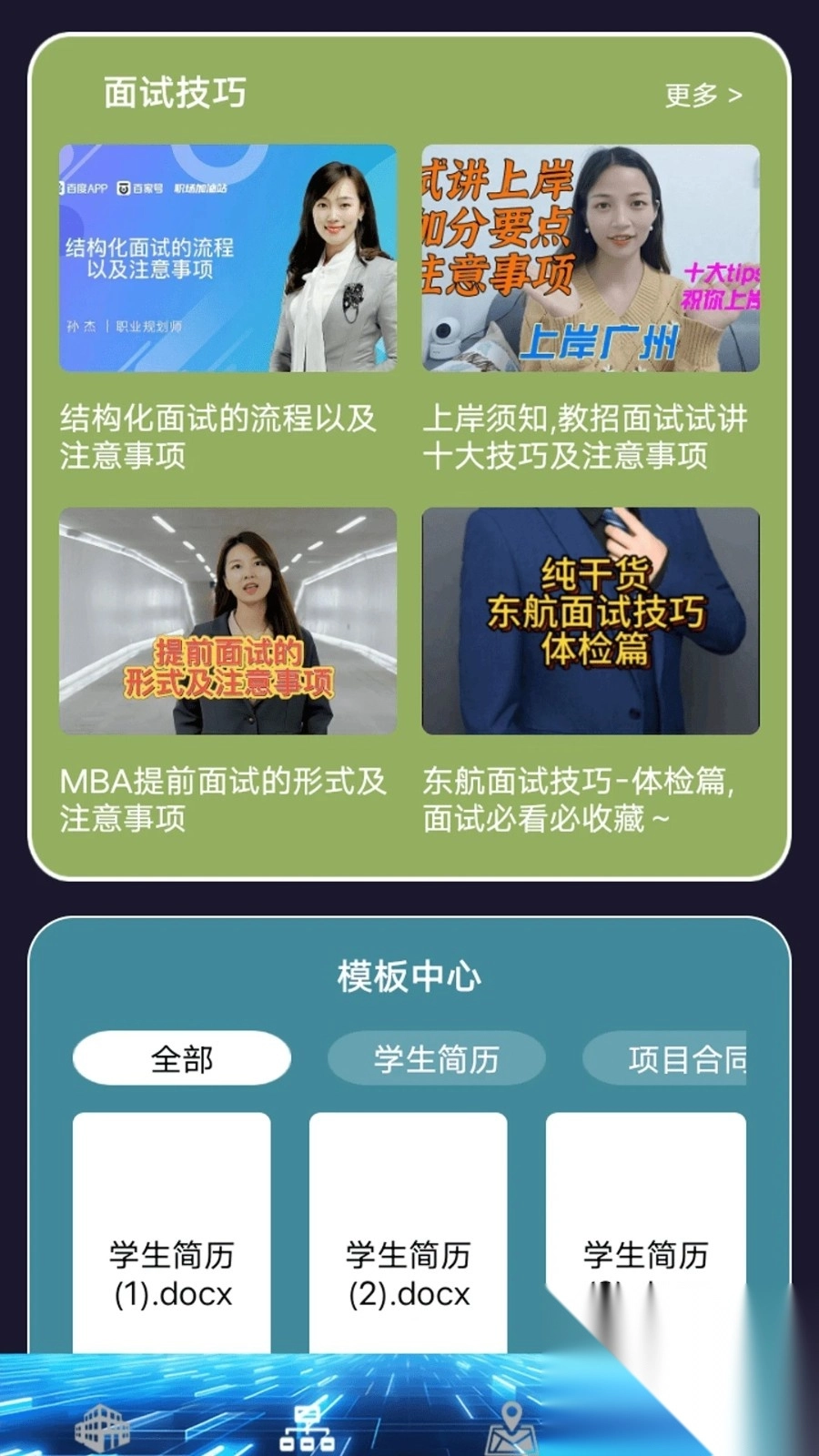Viewport: 819px width, 1456px height.
Task: Open the 上岸须知 interview video thumbnail
Action: [591, 256]
